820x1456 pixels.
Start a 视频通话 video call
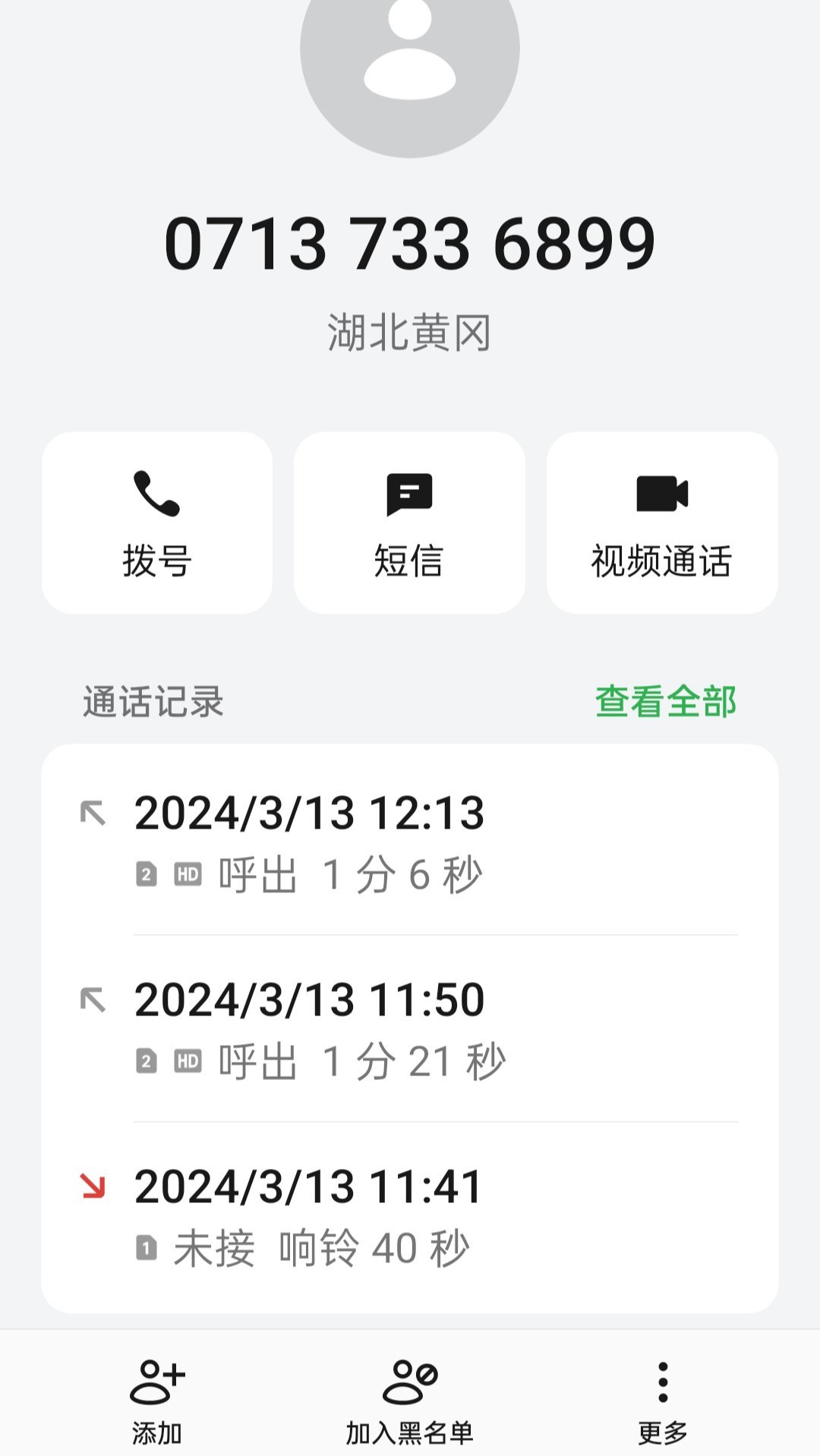pos(662,523)
